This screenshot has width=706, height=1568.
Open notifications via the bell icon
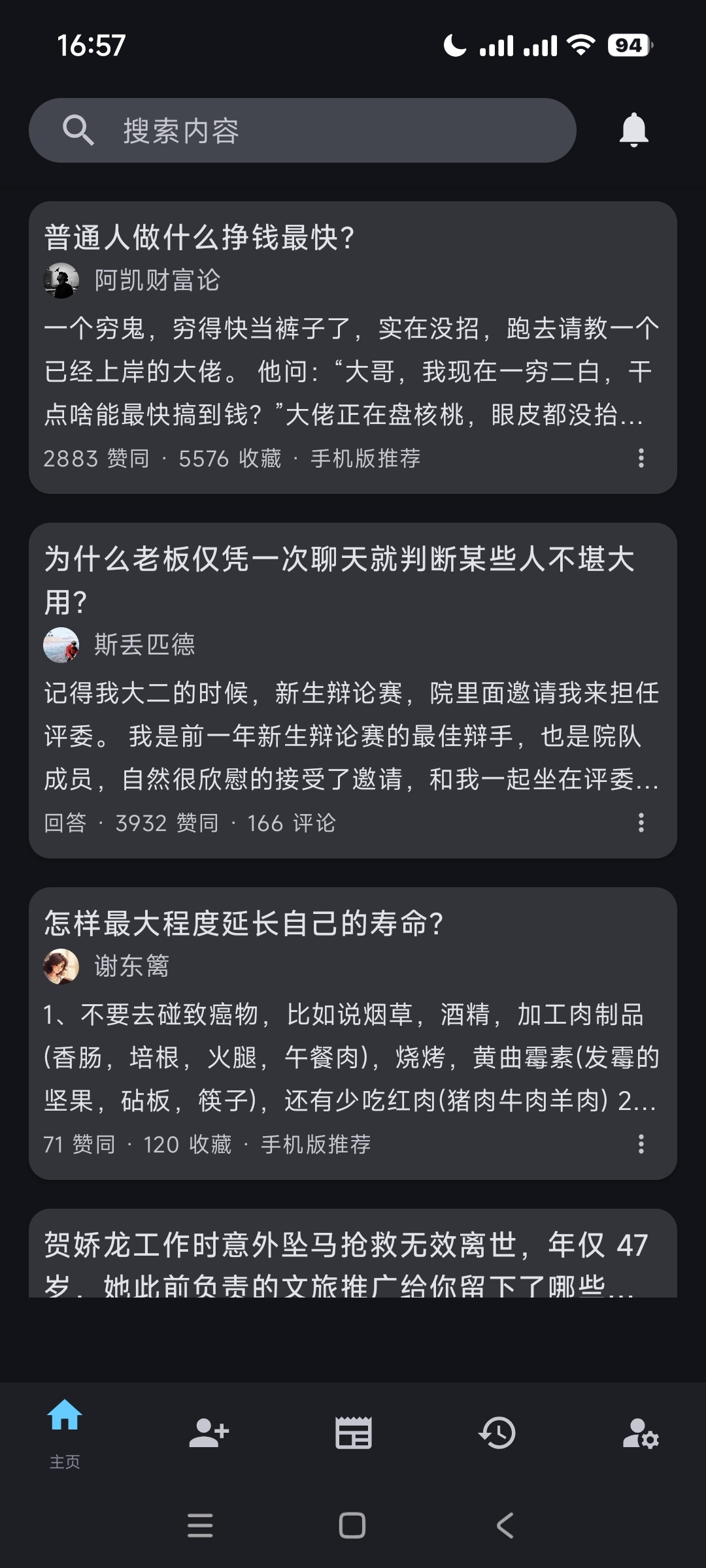(x=635, y=129)
